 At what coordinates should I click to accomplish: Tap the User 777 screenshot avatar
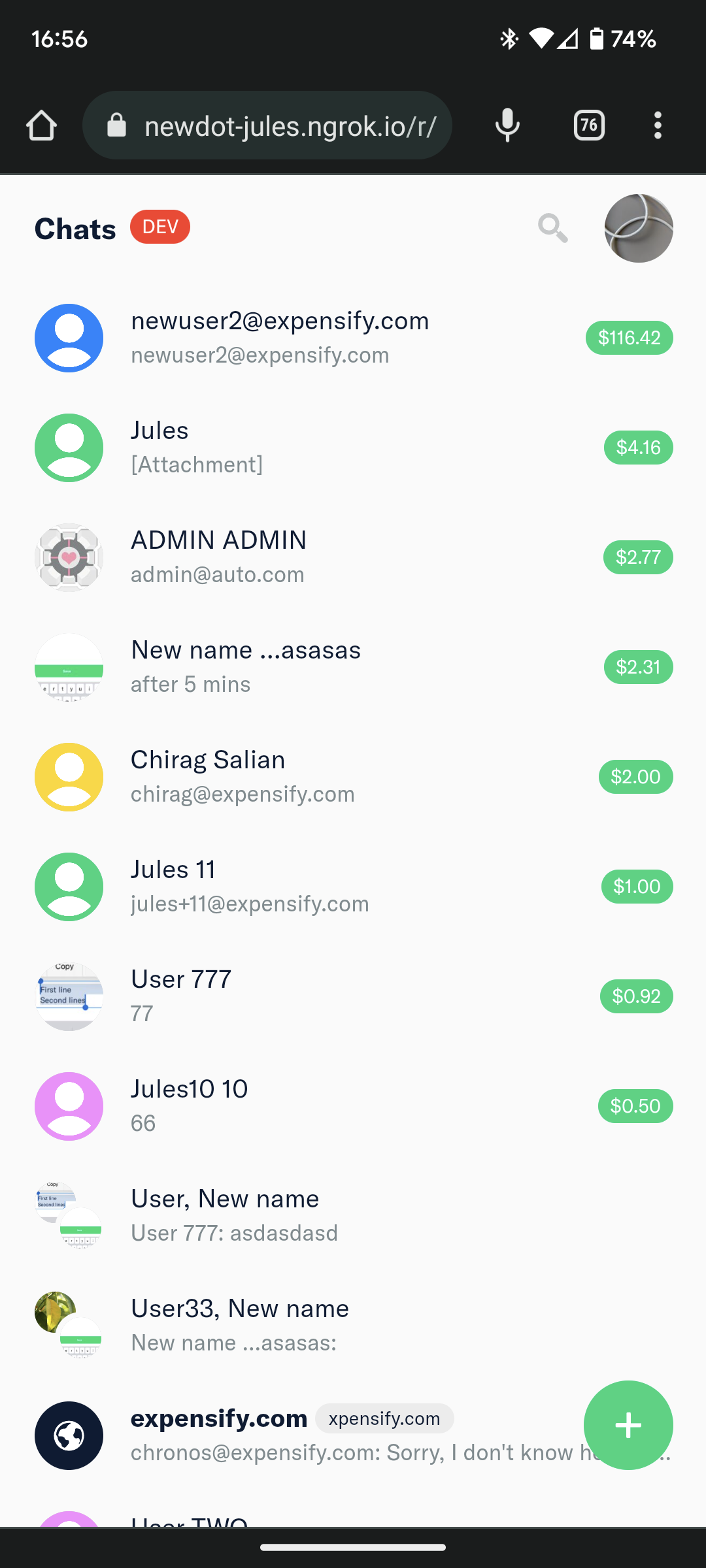click(69, 996)
